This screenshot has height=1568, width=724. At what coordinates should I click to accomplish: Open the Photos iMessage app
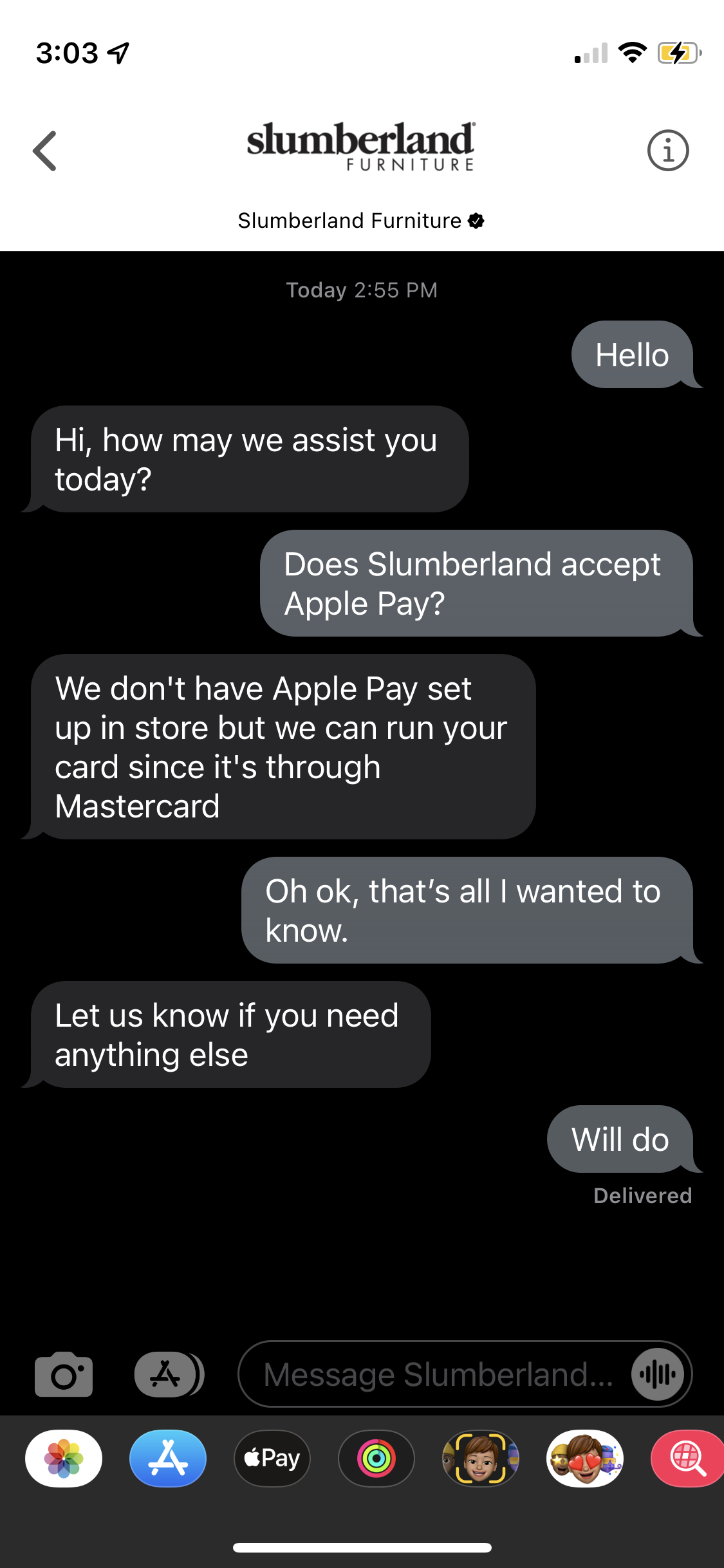coord(64,1459)
